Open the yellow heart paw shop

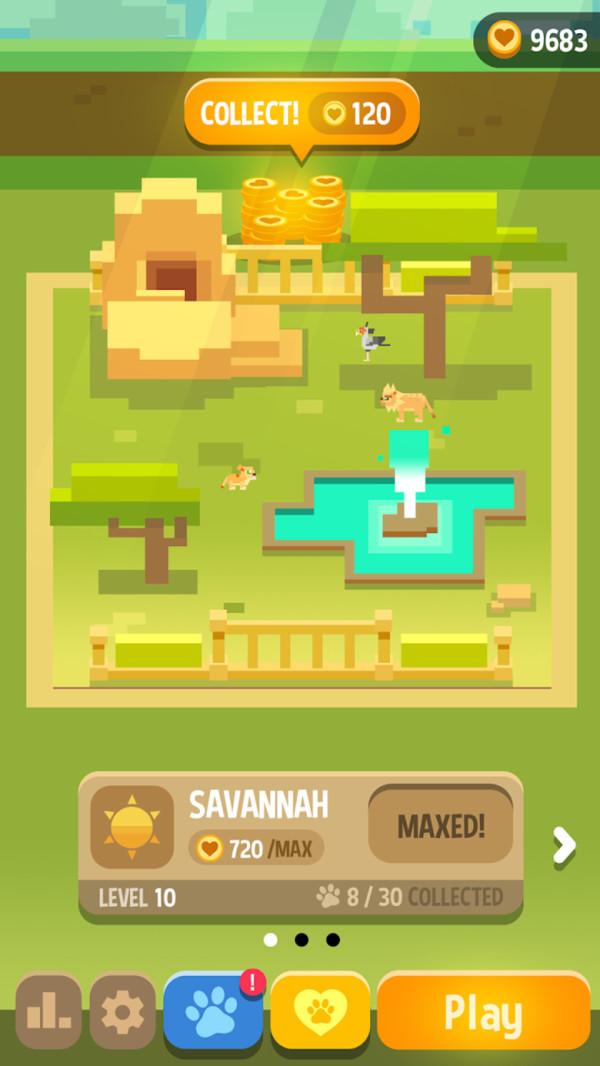tap(320, 1014)
